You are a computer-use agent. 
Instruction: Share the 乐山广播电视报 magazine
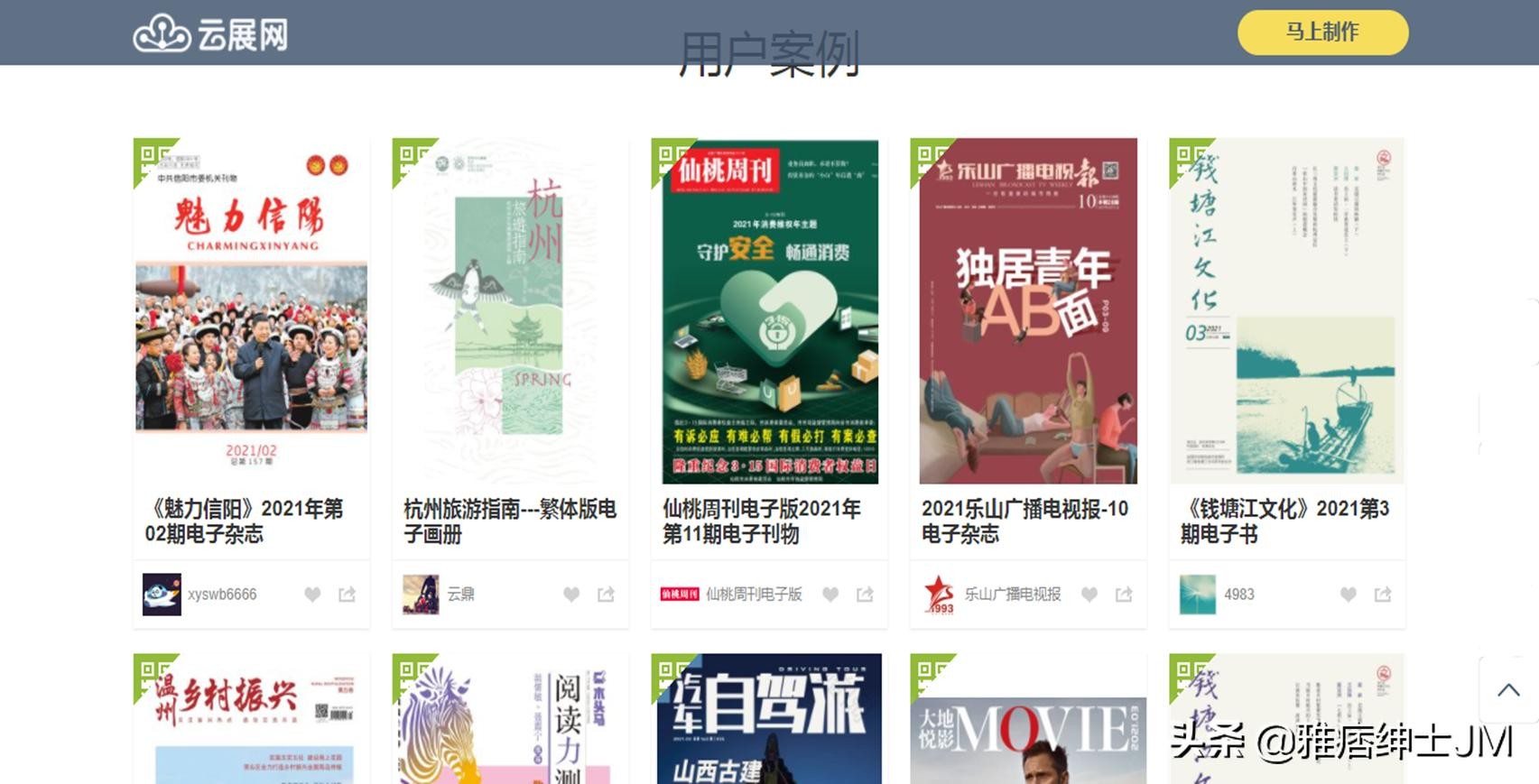[x=1124, y=595]
